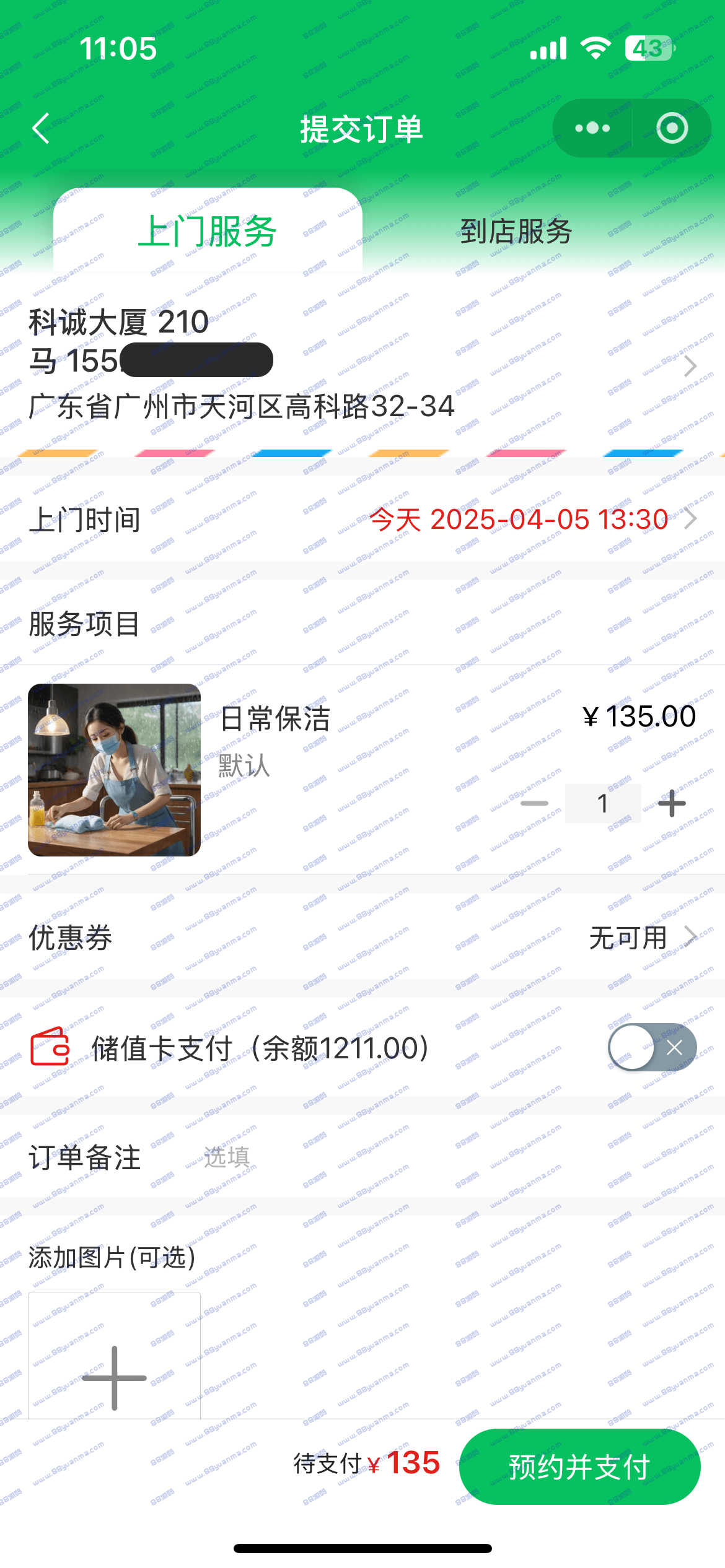725x1568 pixels.
Task: Decrease 日常保洁 quantity with minus
Action: [534, 803]
